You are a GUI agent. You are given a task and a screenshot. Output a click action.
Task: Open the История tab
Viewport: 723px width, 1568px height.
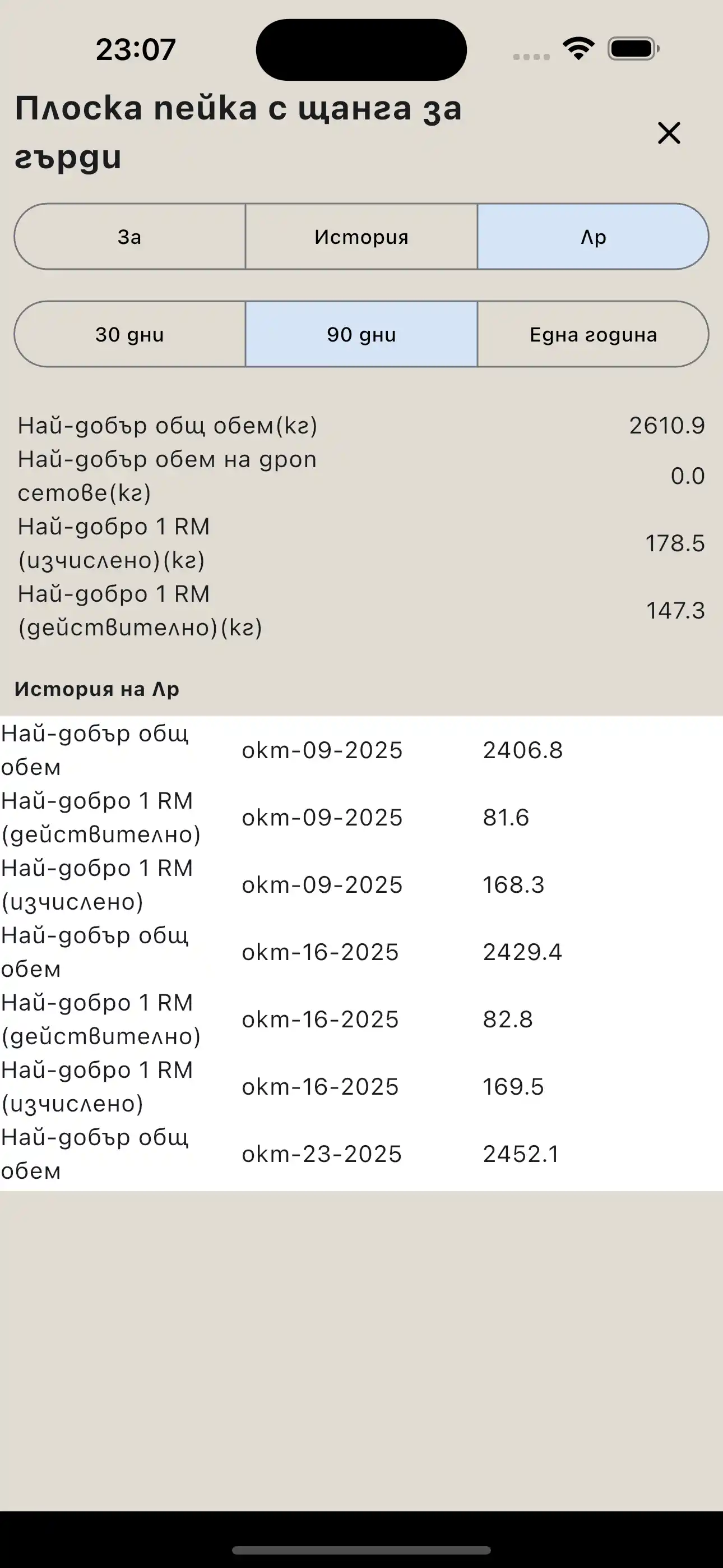tap(361, 237)
